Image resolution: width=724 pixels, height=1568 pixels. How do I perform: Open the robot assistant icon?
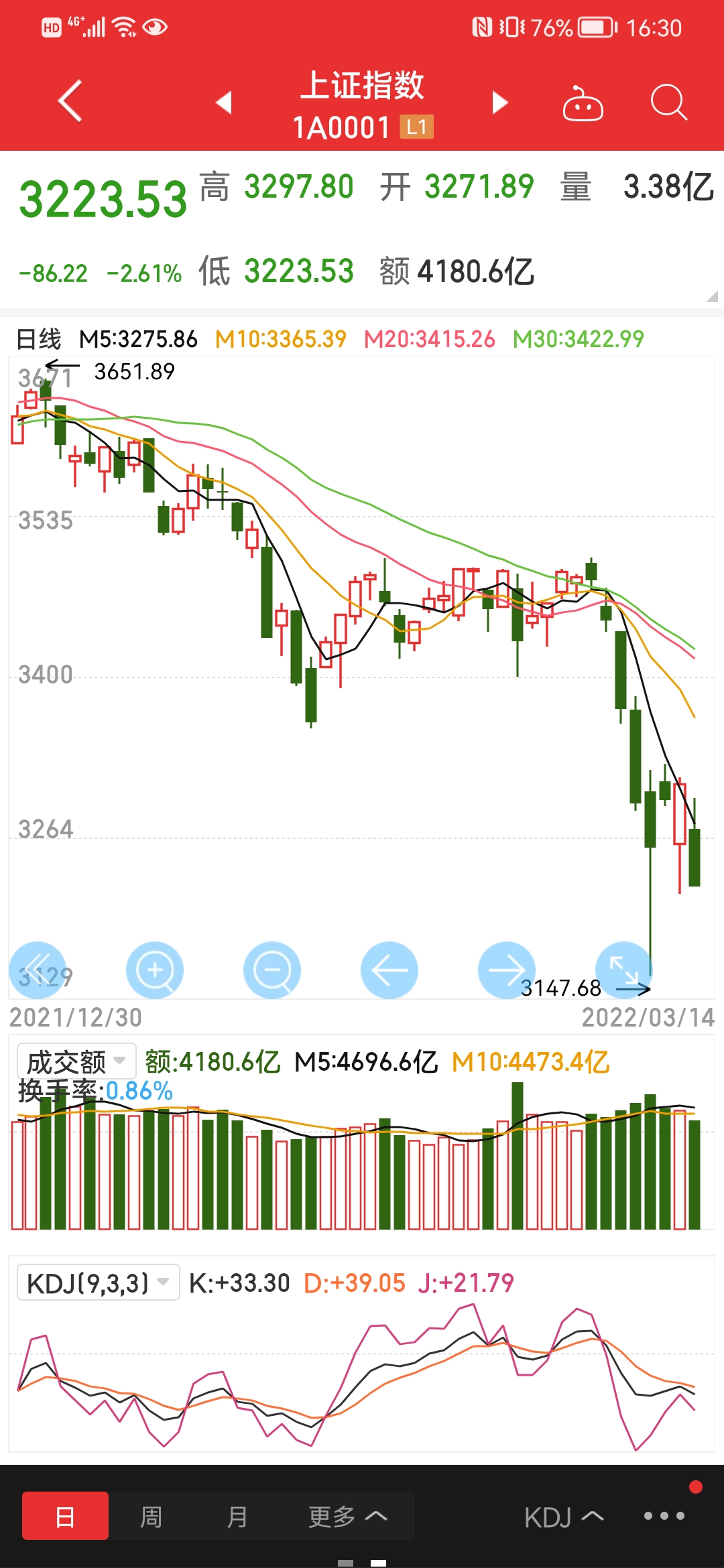[583, 103]
